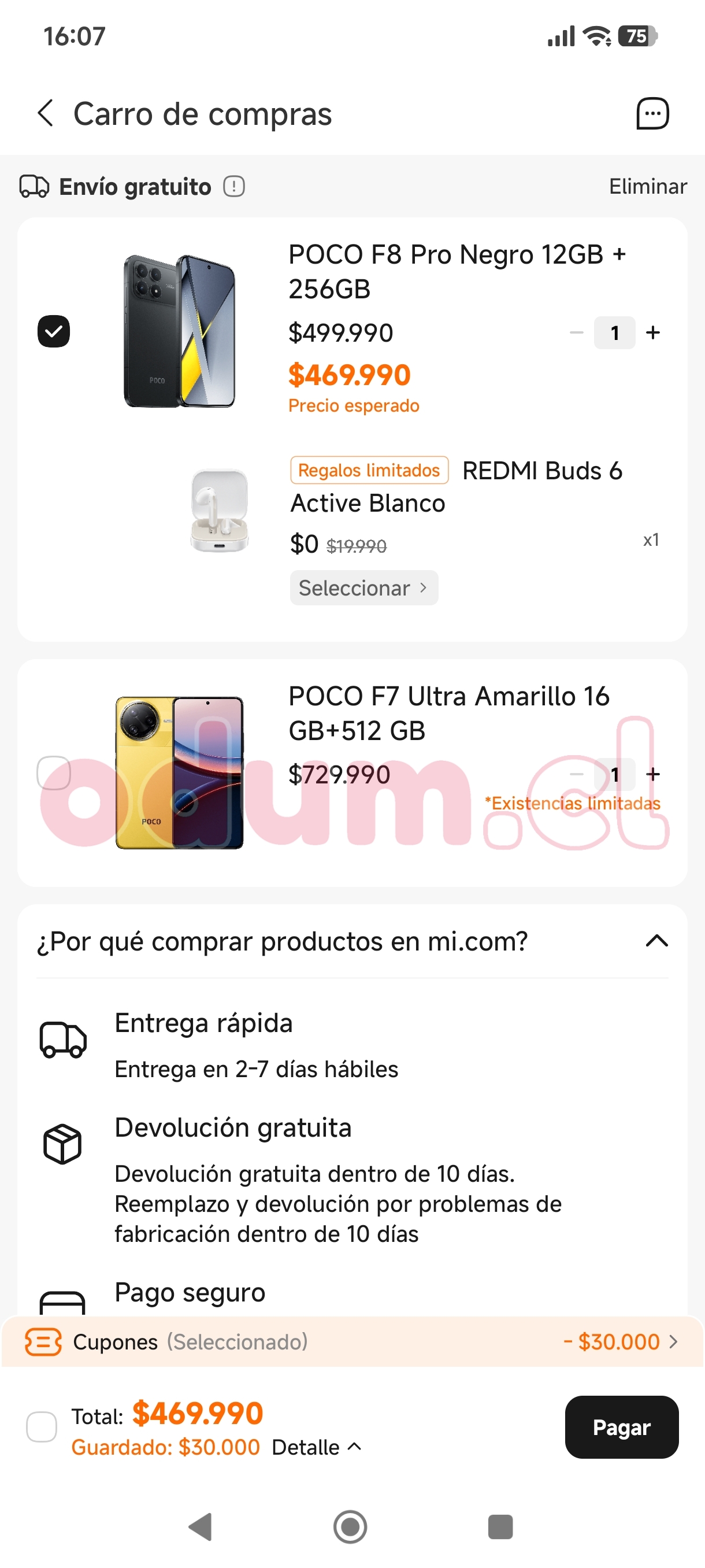Expand the Detalle price breakdown

click(316, 1447)
